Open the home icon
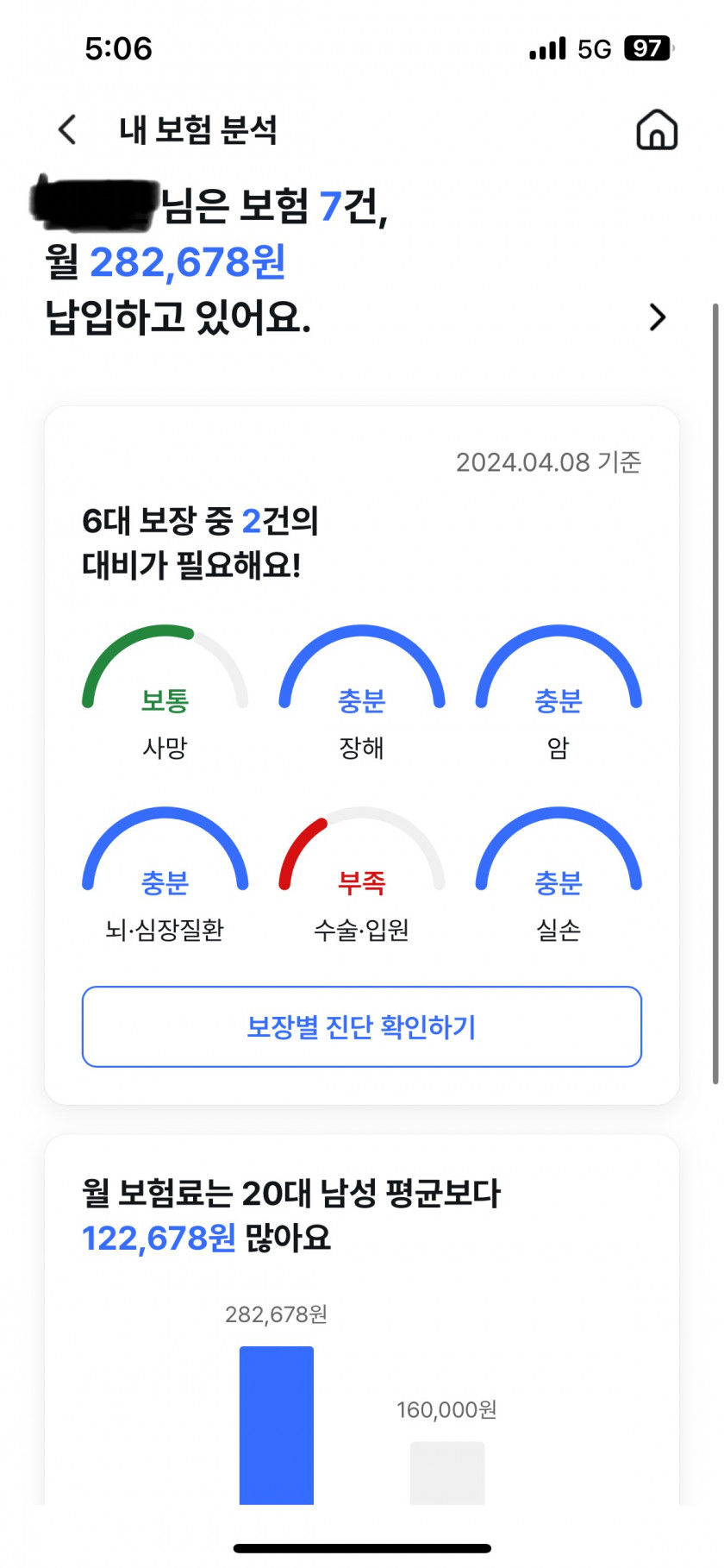 tap(657, 130)
